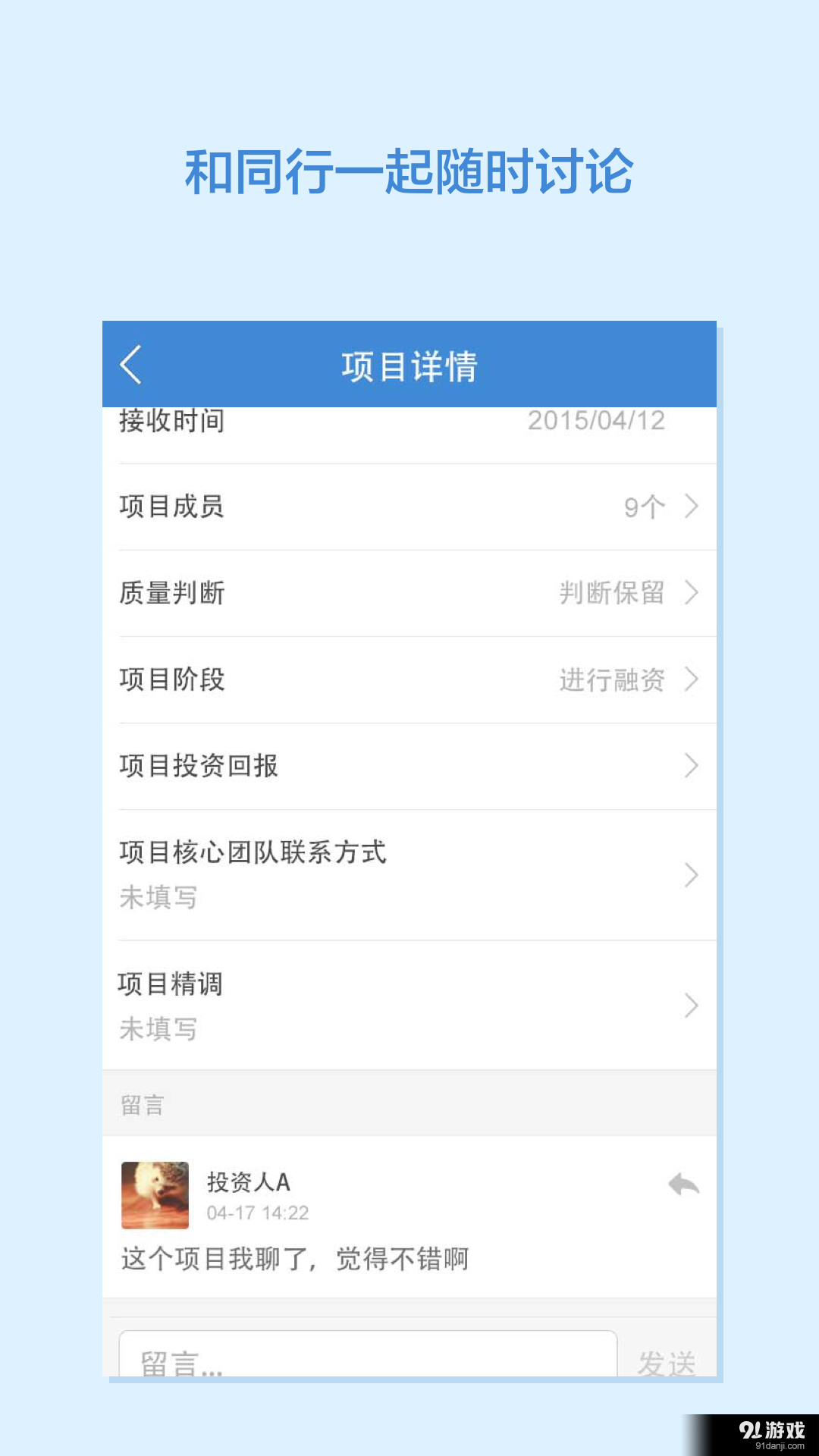The height and width of the screenshot is (1456, 819).
Task: Tap the chevron beside 质量判断
Action: (x=690, y=594)
